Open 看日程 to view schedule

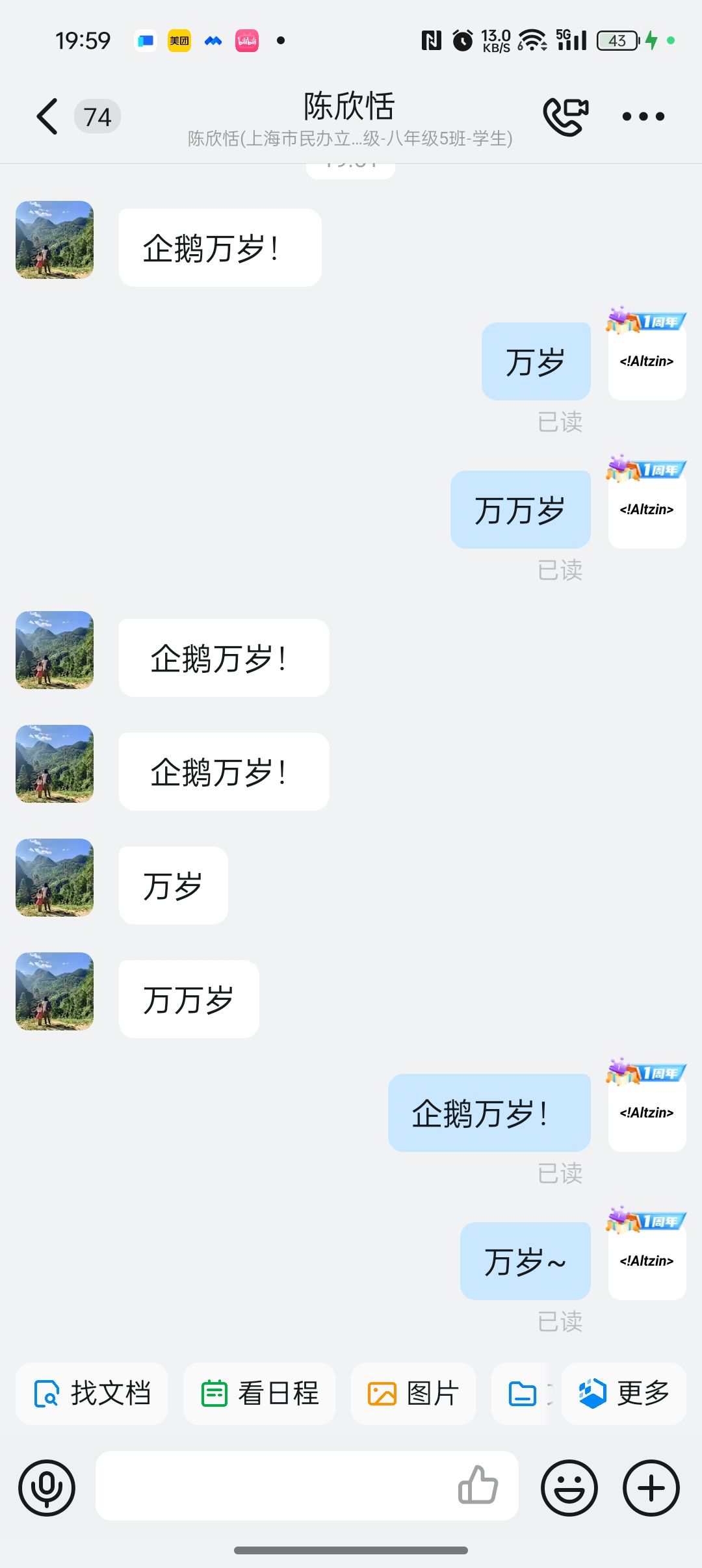tap(259, 1394)
